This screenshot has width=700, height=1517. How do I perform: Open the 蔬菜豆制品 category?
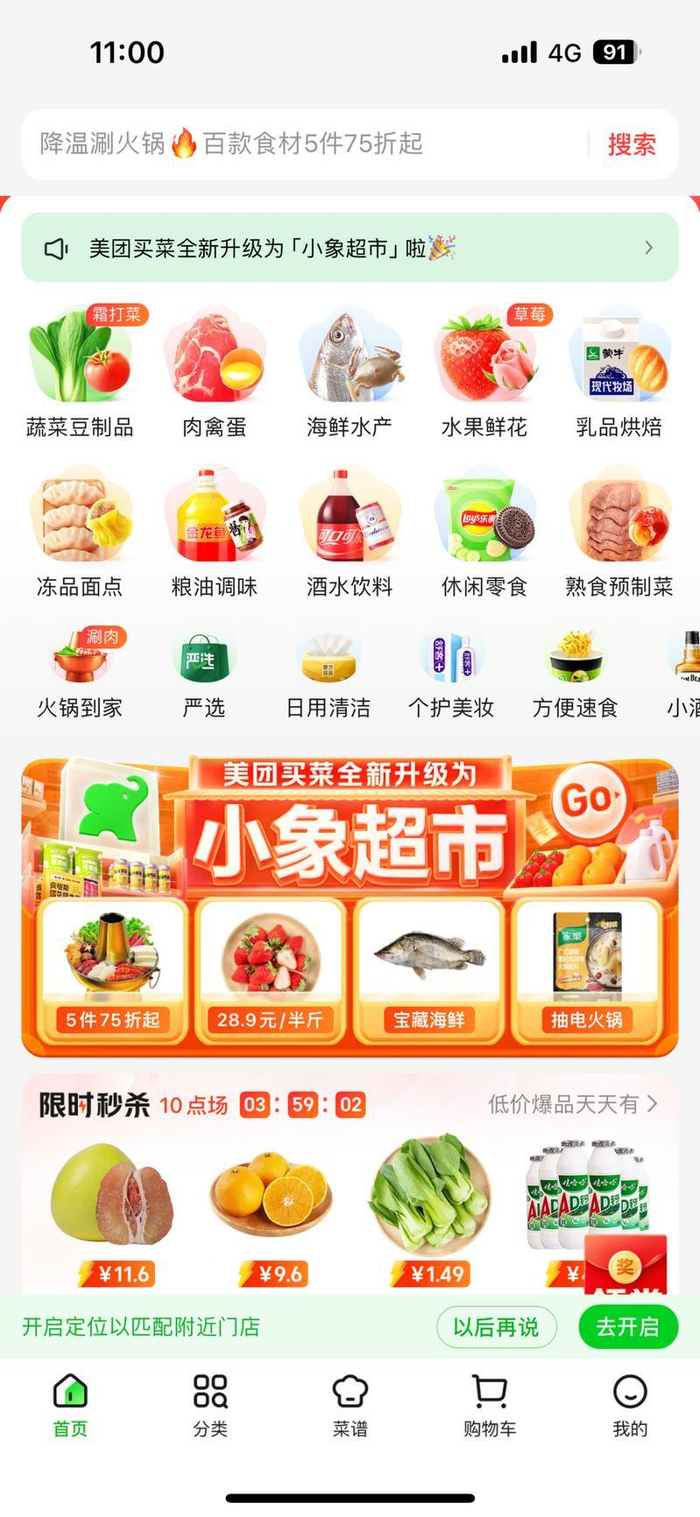[x=80, y=372]
